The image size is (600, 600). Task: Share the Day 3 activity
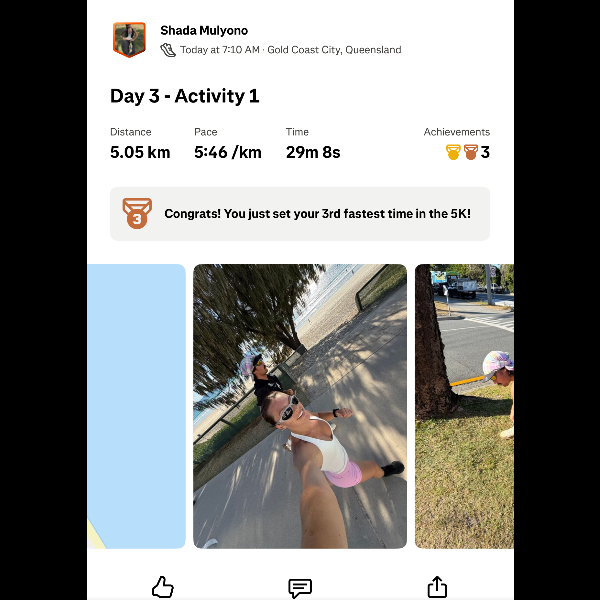(437, 587)
